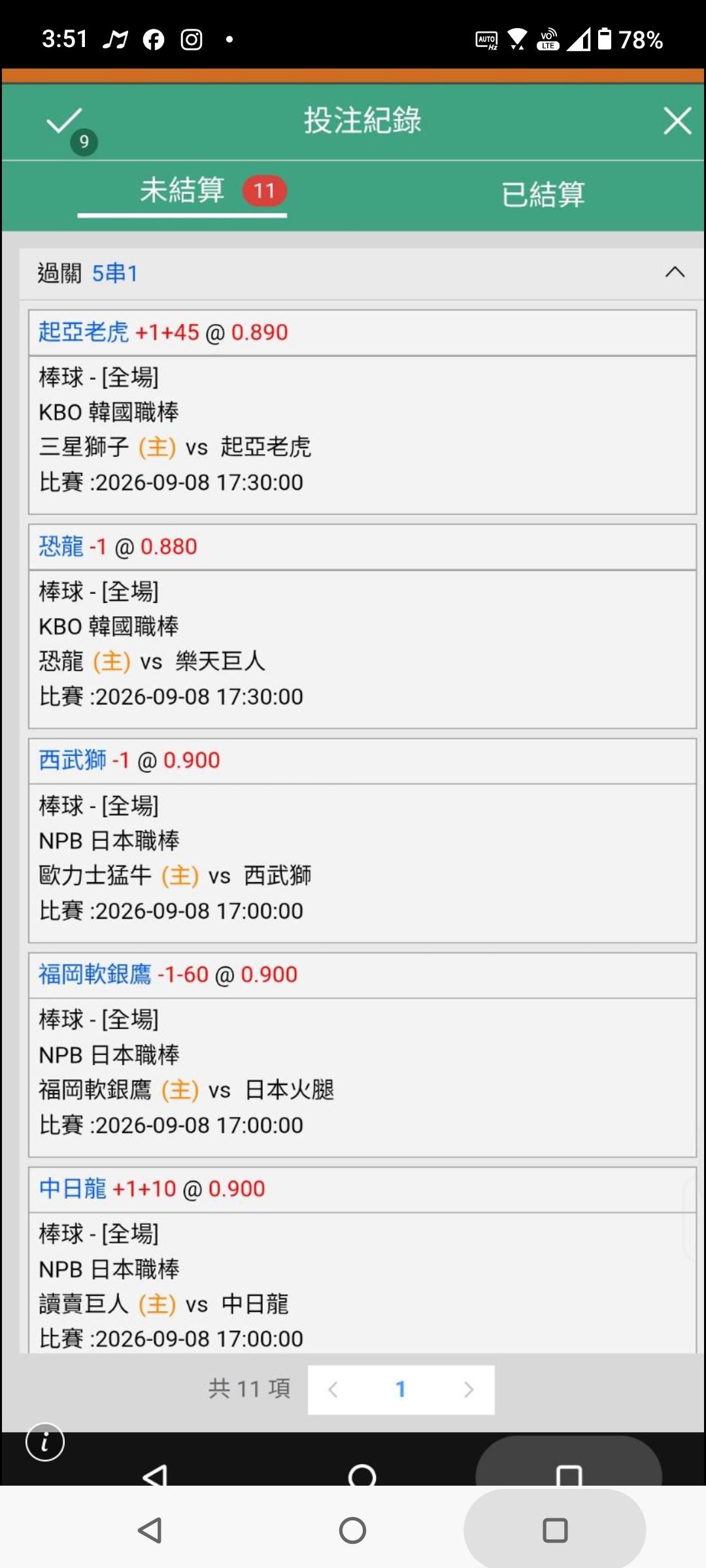706x1568 pixels.
Task: Go back with the system back button
Action: pyautogui.click(x=150, y=1530)
